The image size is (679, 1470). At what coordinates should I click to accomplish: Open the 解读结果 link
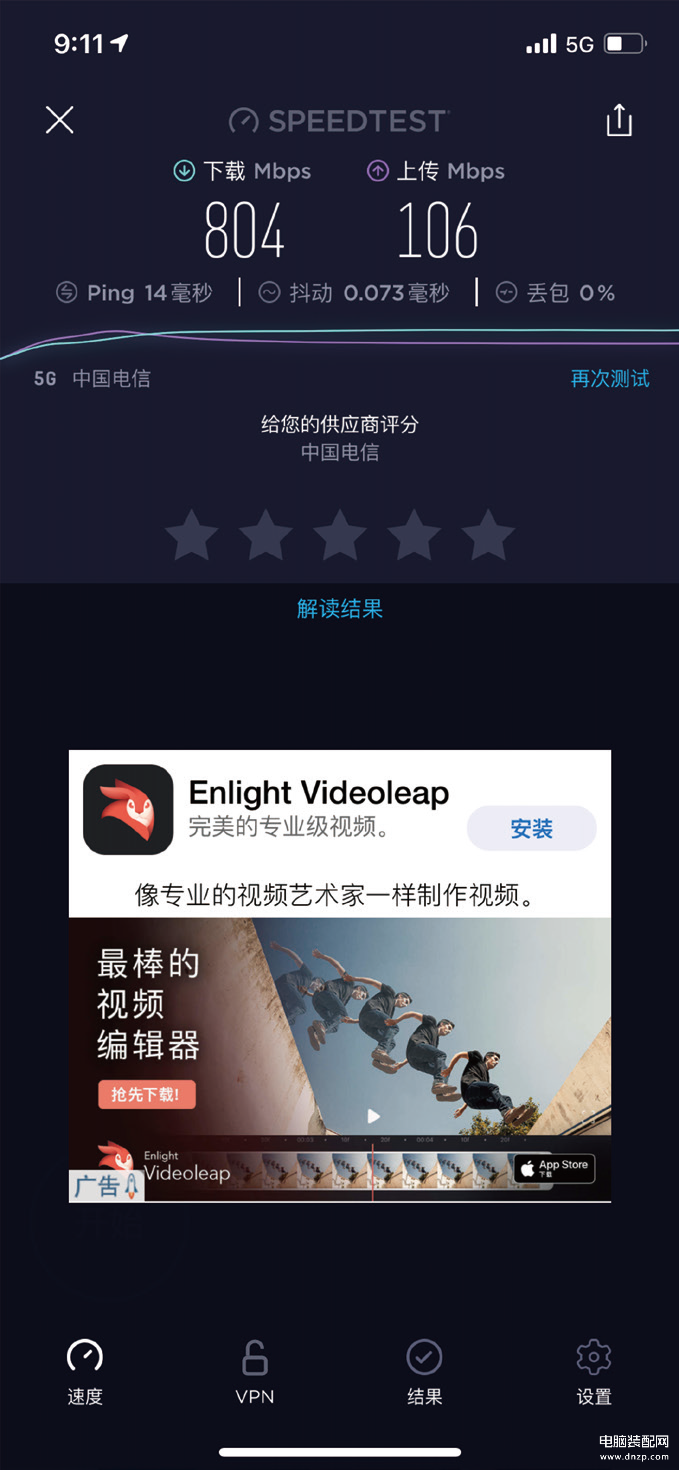tap(340, 608)
